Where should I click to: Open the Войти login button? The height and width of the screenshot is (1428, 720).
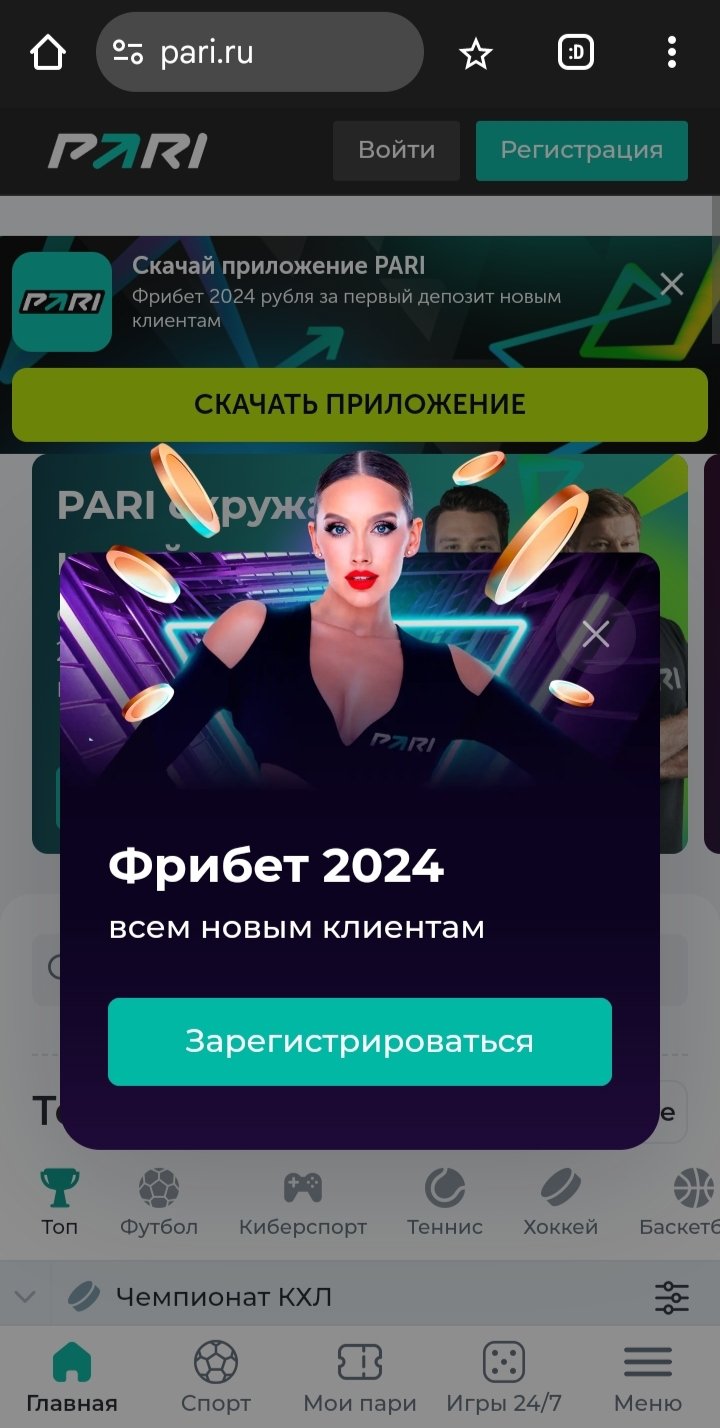click(x=396, y=150)
